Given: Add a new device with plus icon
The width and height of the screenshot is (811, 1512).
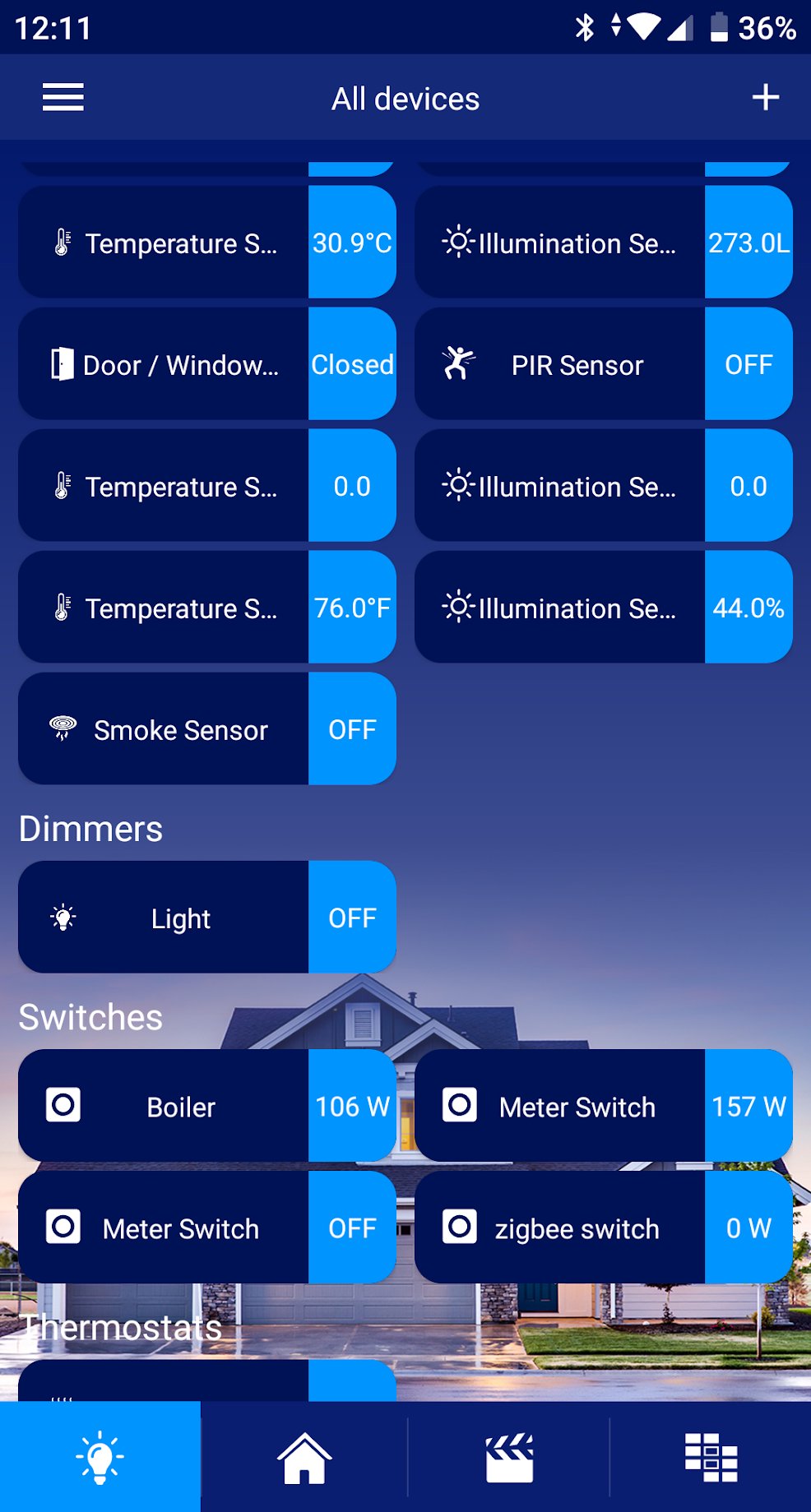Looking at the screenshot, I should click(x=765, y=97).
